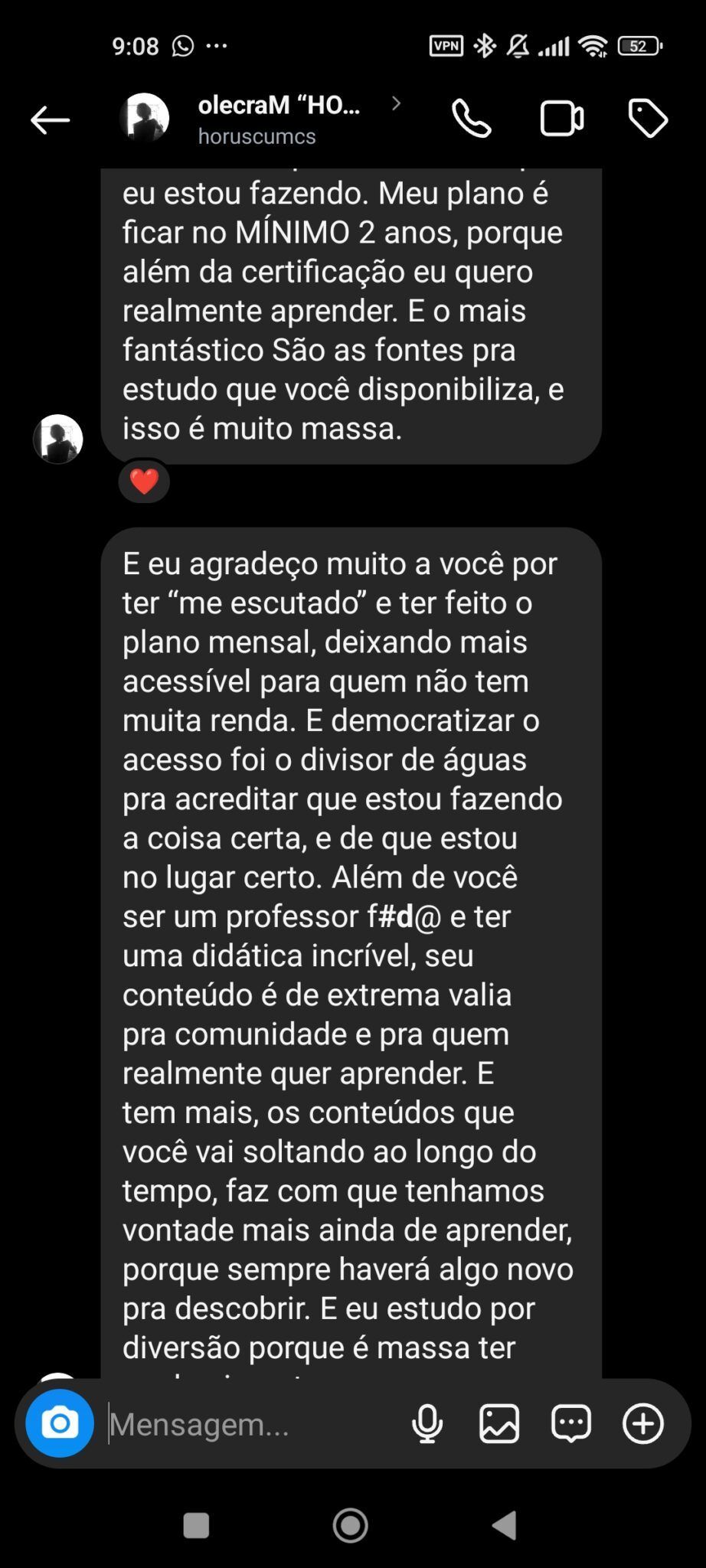Attach a photo from the gallery
The height and width of the screenshot is (1568, 706).
499,1424
